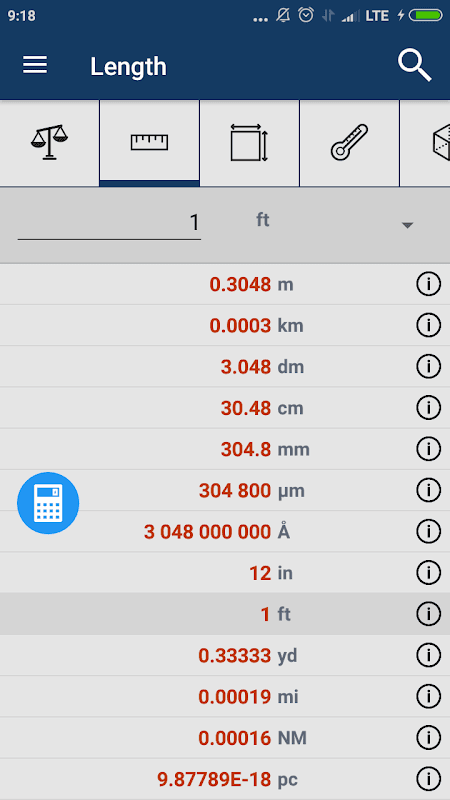Viewport: 450px width, 800px height.
Task: Open the temperature thermometer tab
Action: point(349,143)
